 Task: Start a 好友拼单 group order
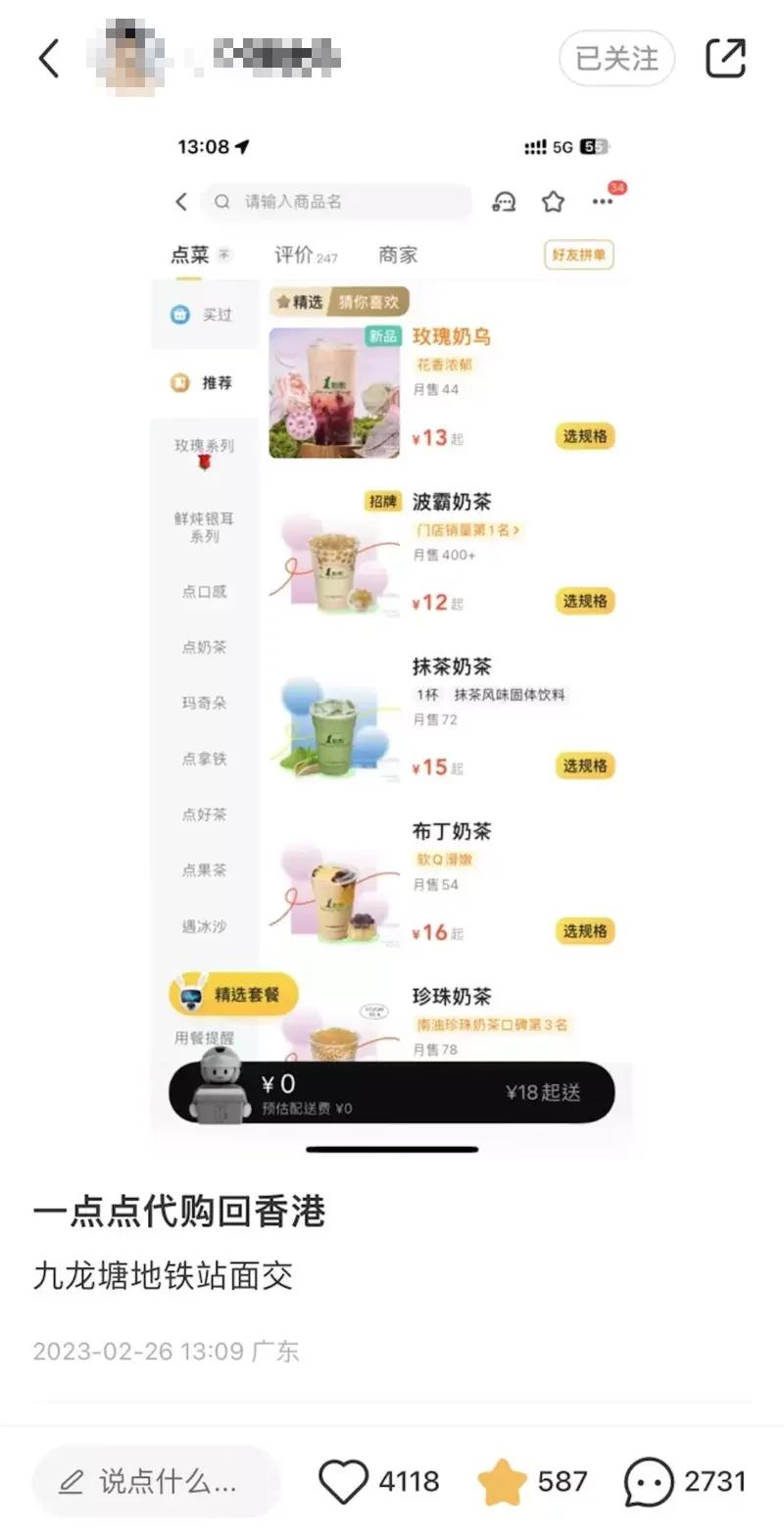click(x=578, y=255)
